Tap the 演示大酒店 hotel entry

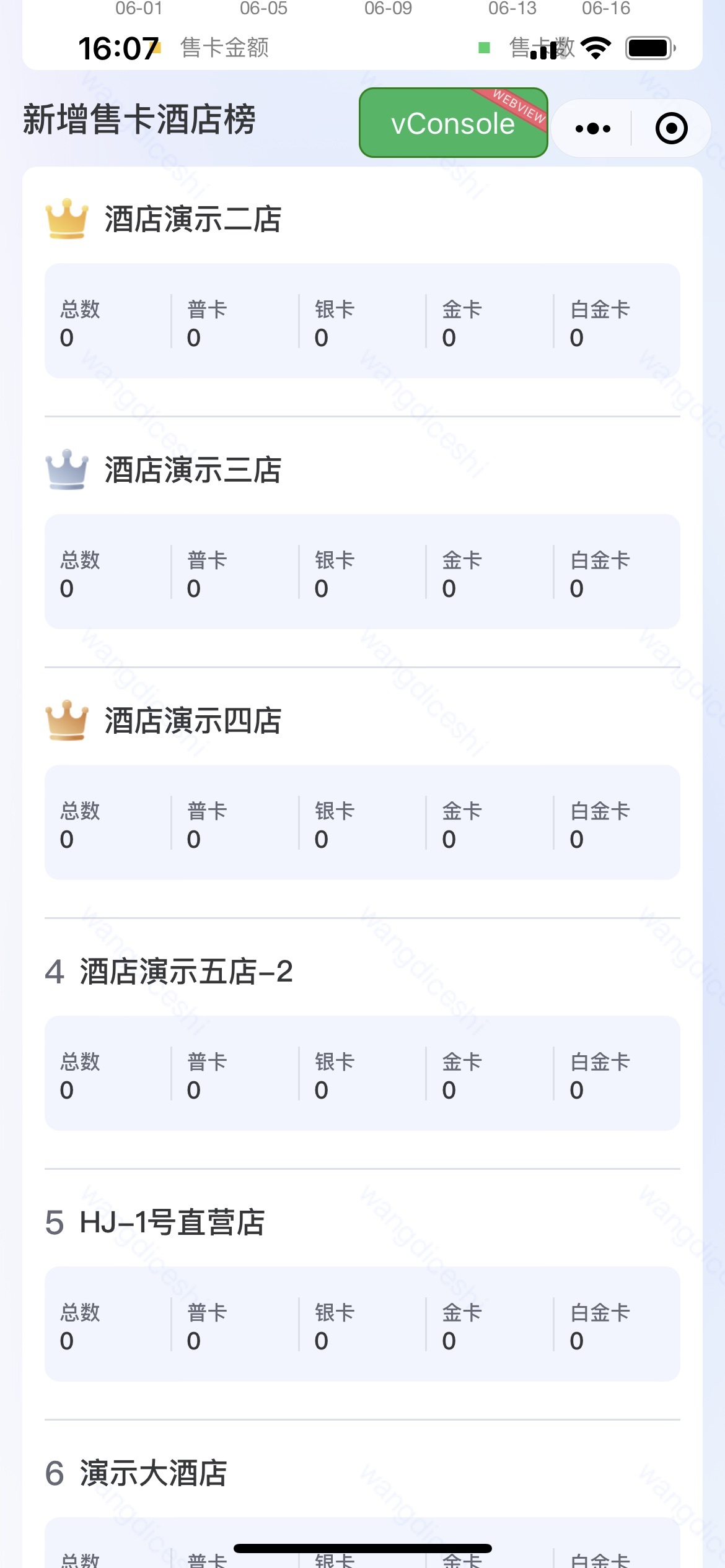click(153, 1473)
